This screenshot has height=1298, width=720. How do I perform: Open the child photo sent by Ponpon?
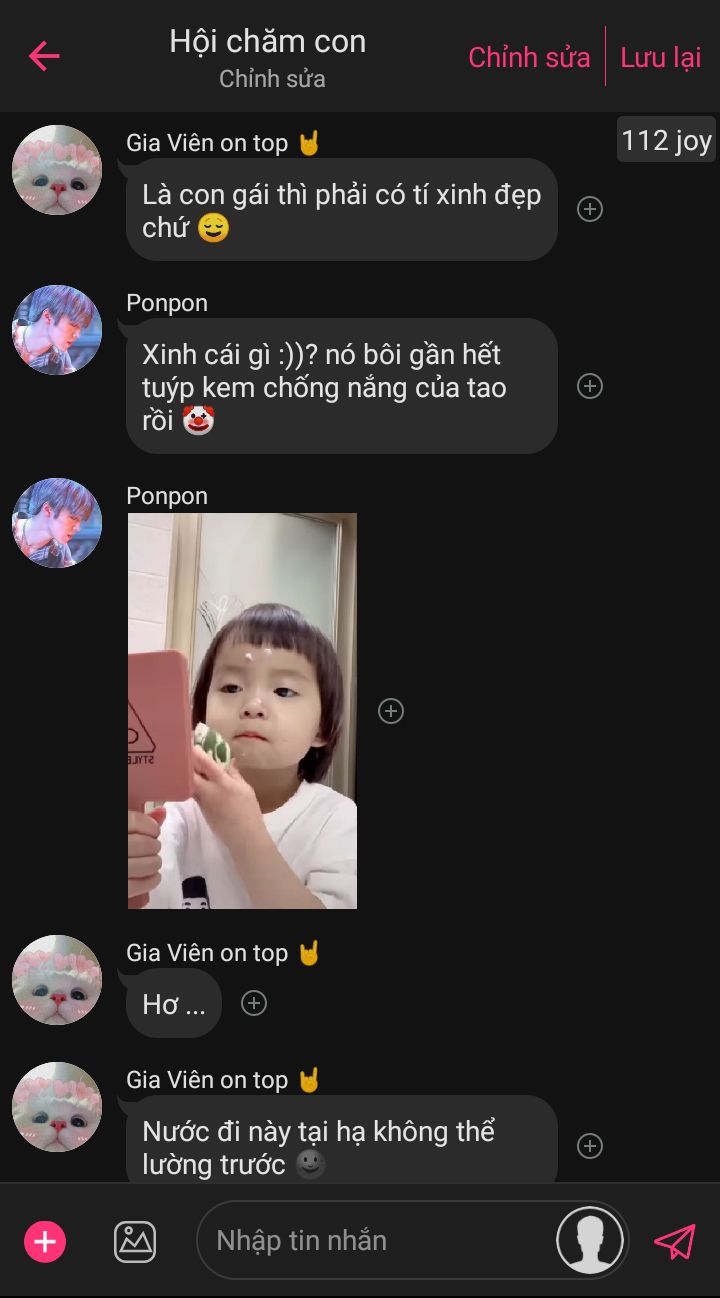pos(242,710)
